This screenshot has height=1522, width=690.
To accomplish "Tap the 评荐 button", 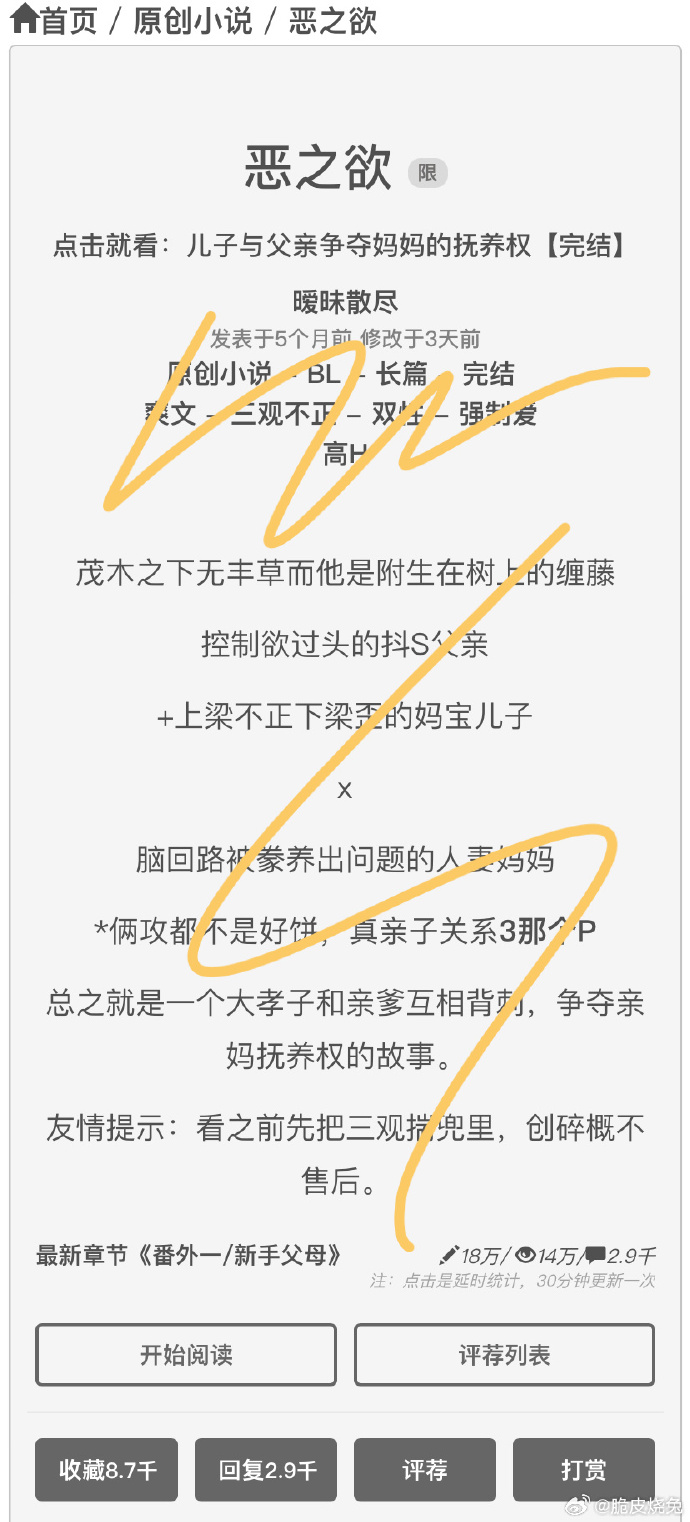I will (425, 1470).
